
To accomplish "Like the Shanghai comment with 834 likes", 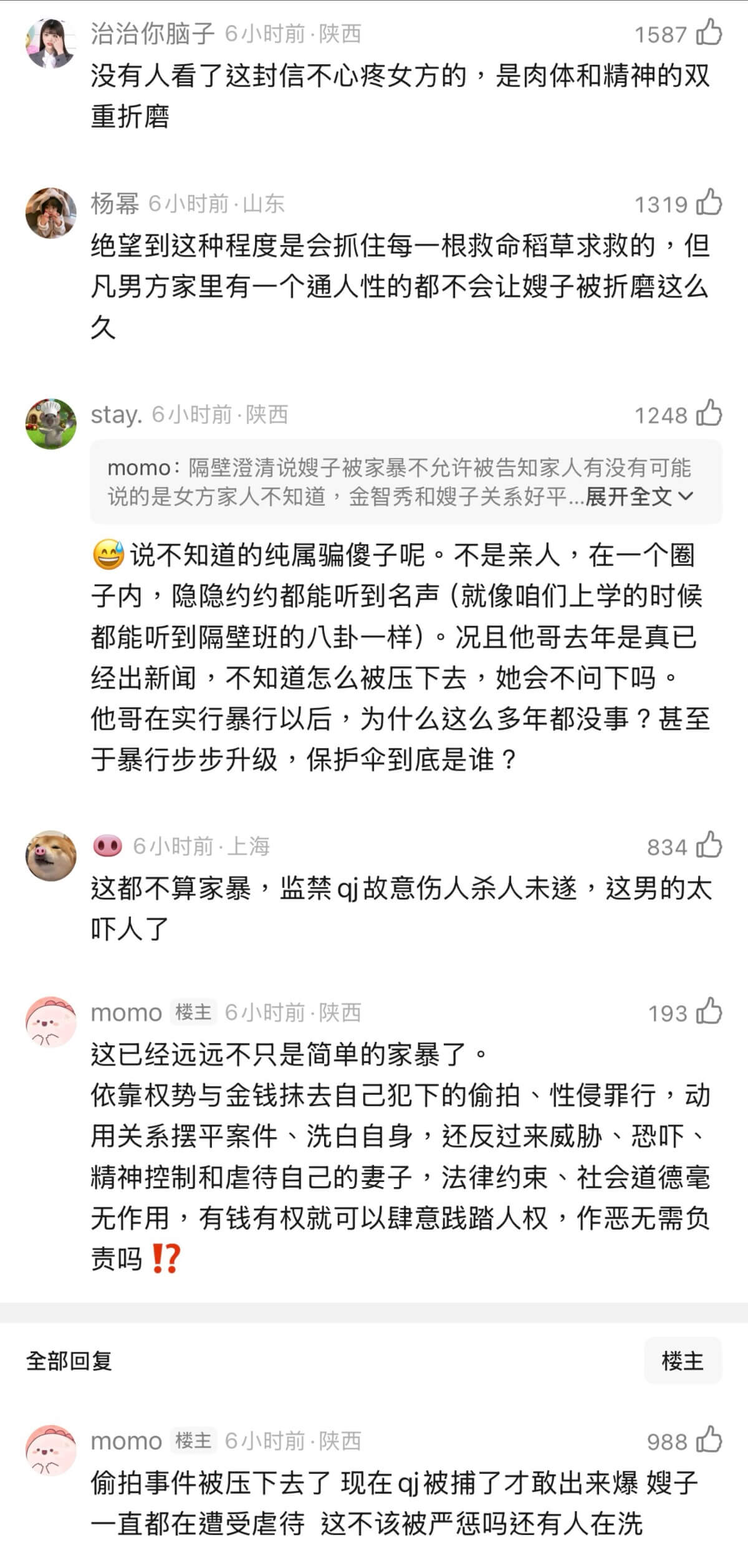I will 709,846.
